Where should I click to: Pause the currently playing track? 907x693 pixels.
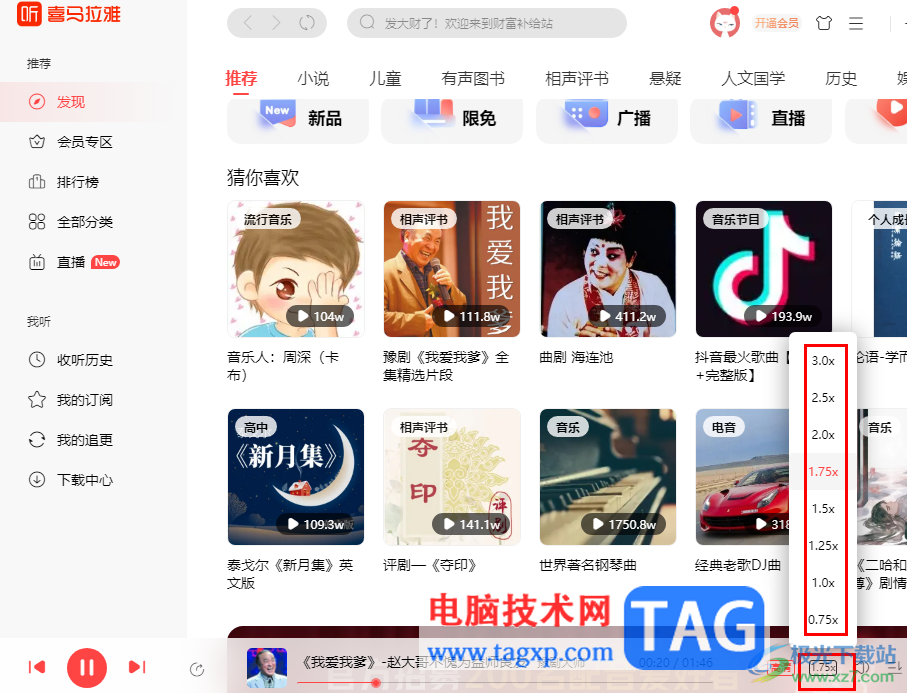pyautogui.click(x=87, y=666)
